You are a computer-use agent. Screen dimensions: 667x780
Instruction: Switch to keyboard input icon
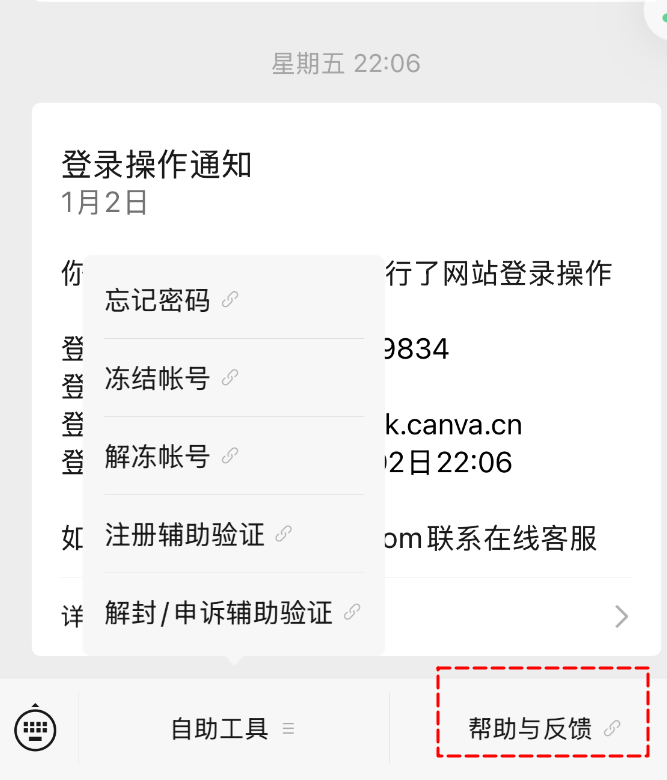coord(36,729)
